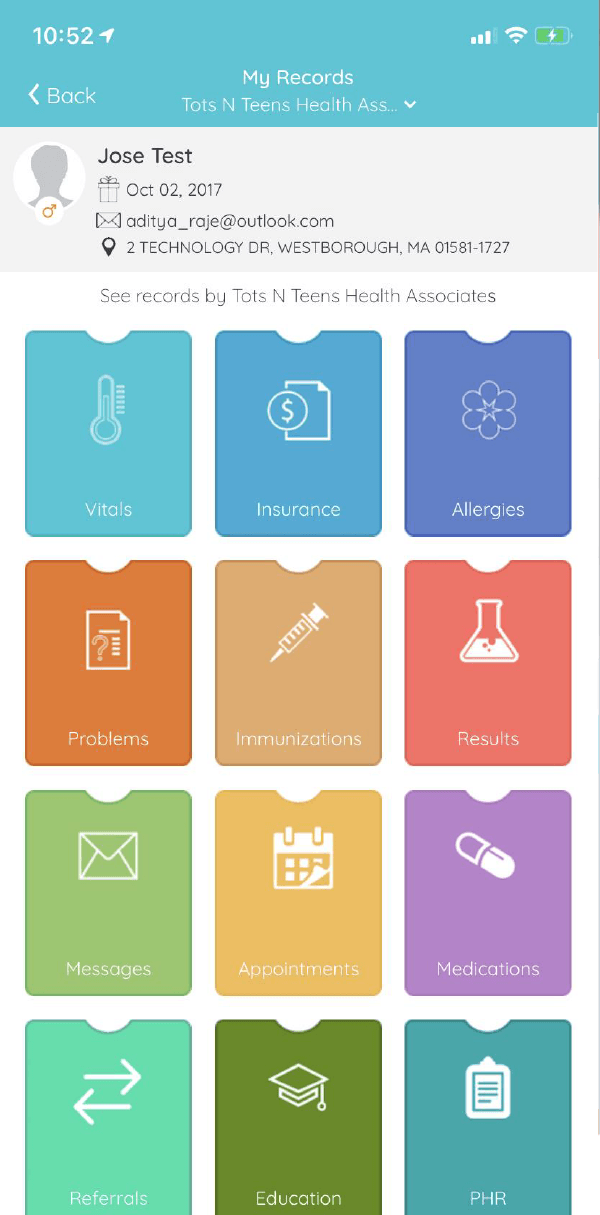View Immunizations records

(298, 663)
